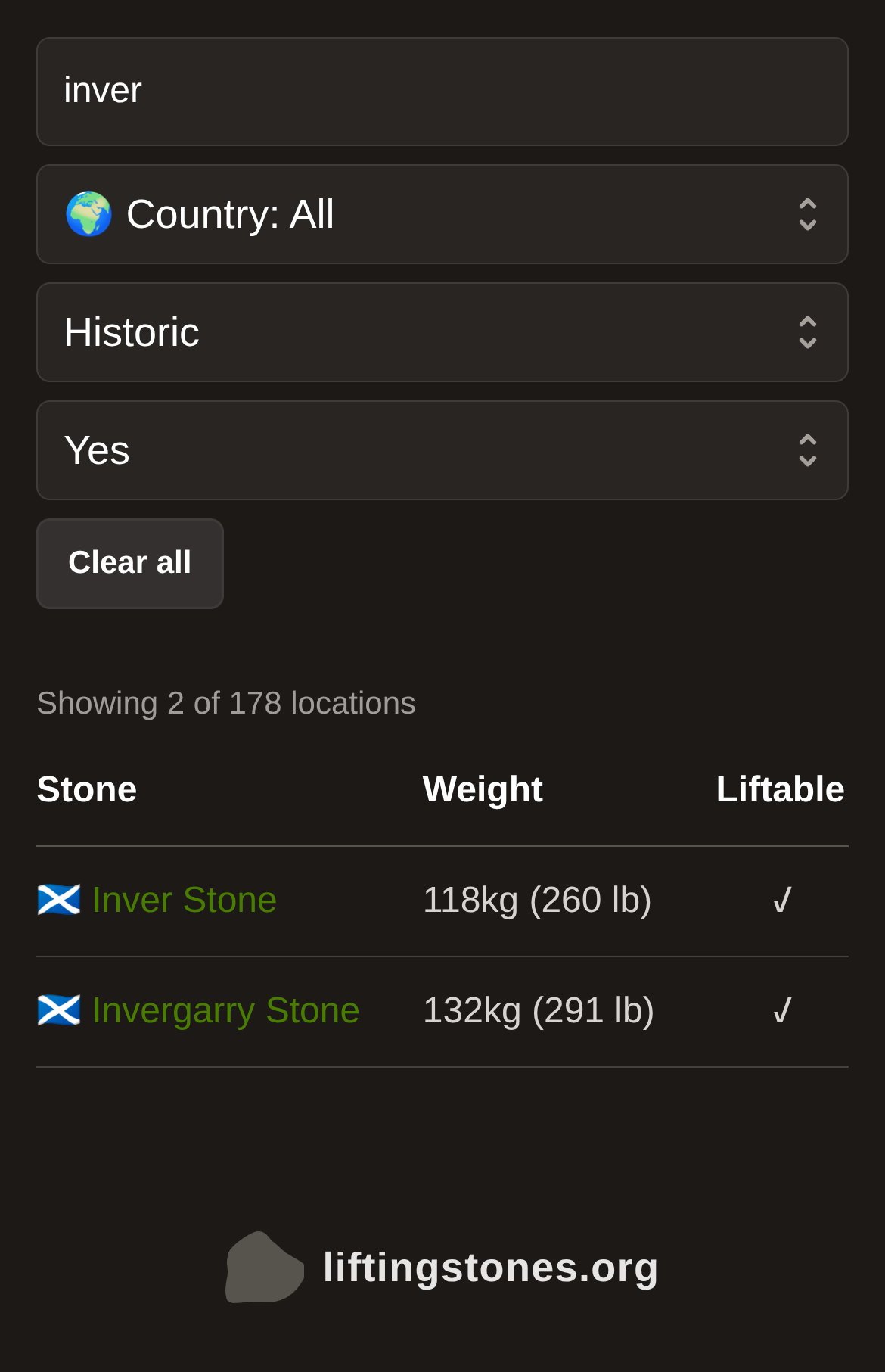Image resolution: width=885 pixels, height=1372 pixels.
Task: Go to liftingstones.org home
Action: coord(442,1268)
